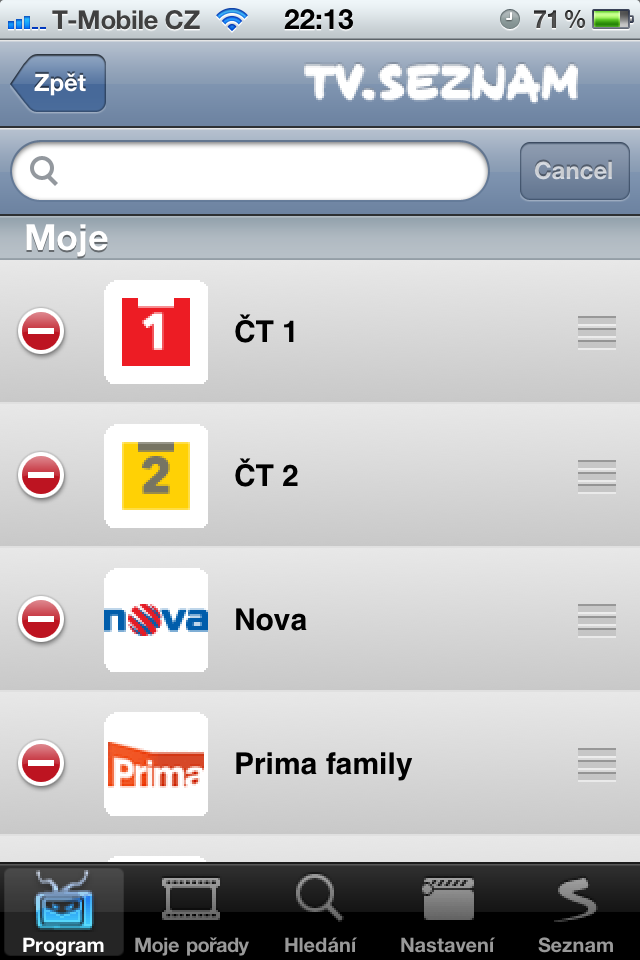Switch to the Program tab

coord(63,912)
